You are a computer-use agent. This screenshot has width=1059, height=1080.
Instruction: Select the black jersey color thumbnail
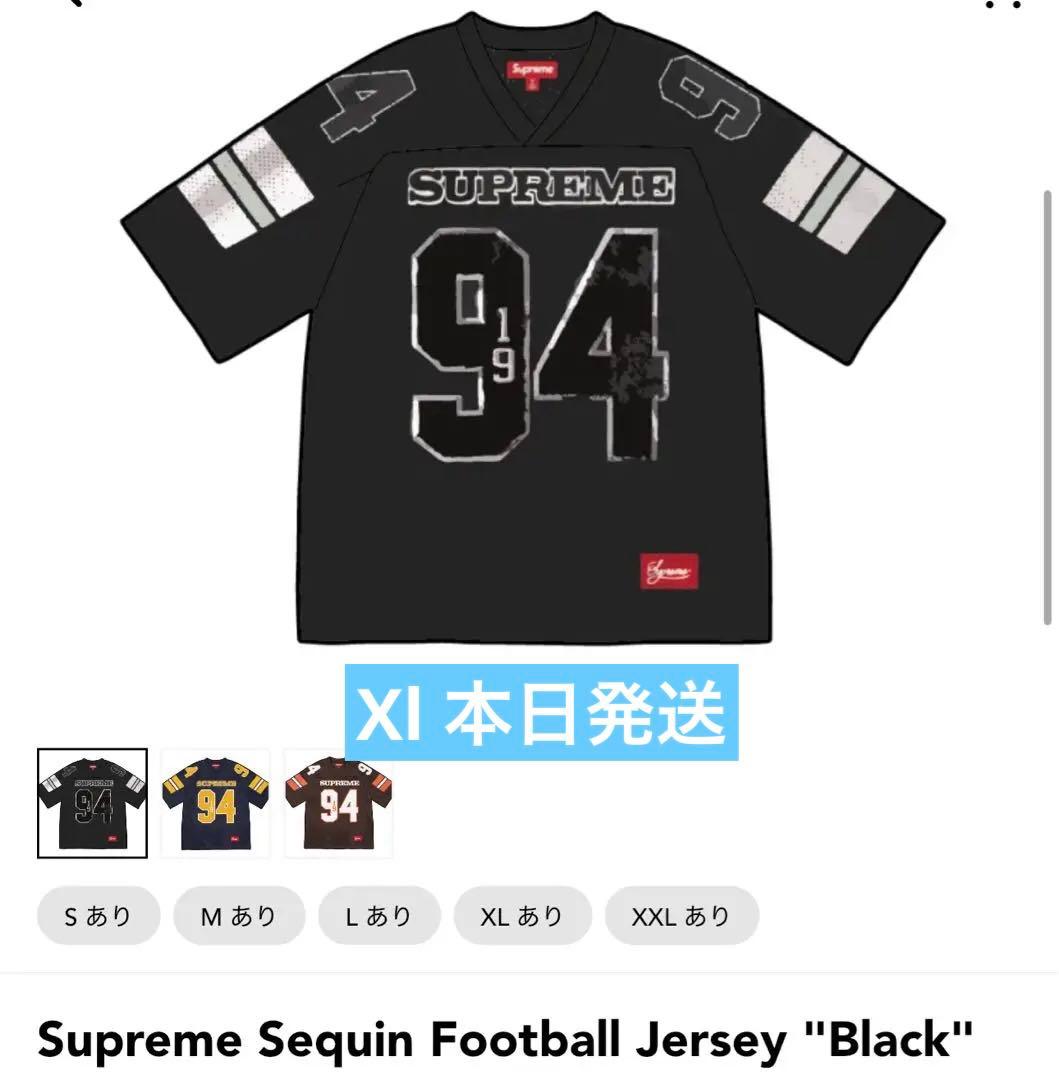tap(92, 803)
